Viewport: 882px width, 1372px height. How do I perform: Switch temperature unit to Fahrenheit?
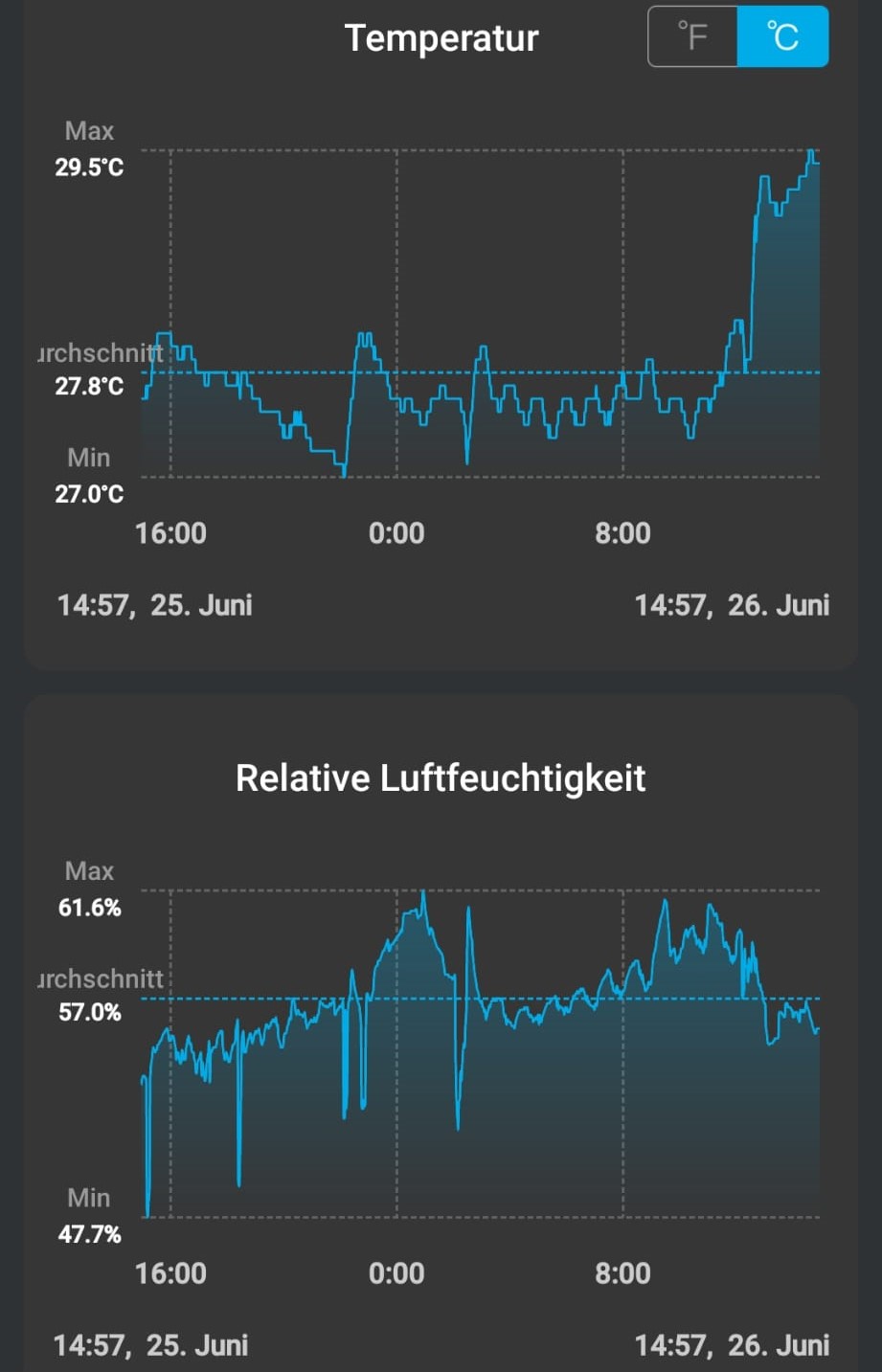click(x=692, y=37)
